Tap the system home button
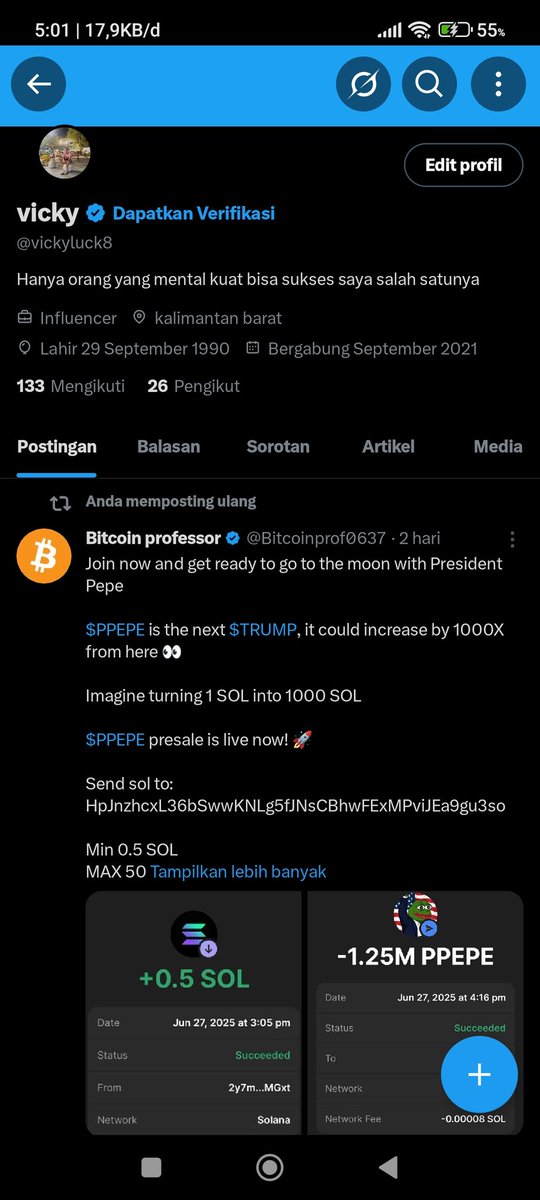 click(x=269, y=1166)
